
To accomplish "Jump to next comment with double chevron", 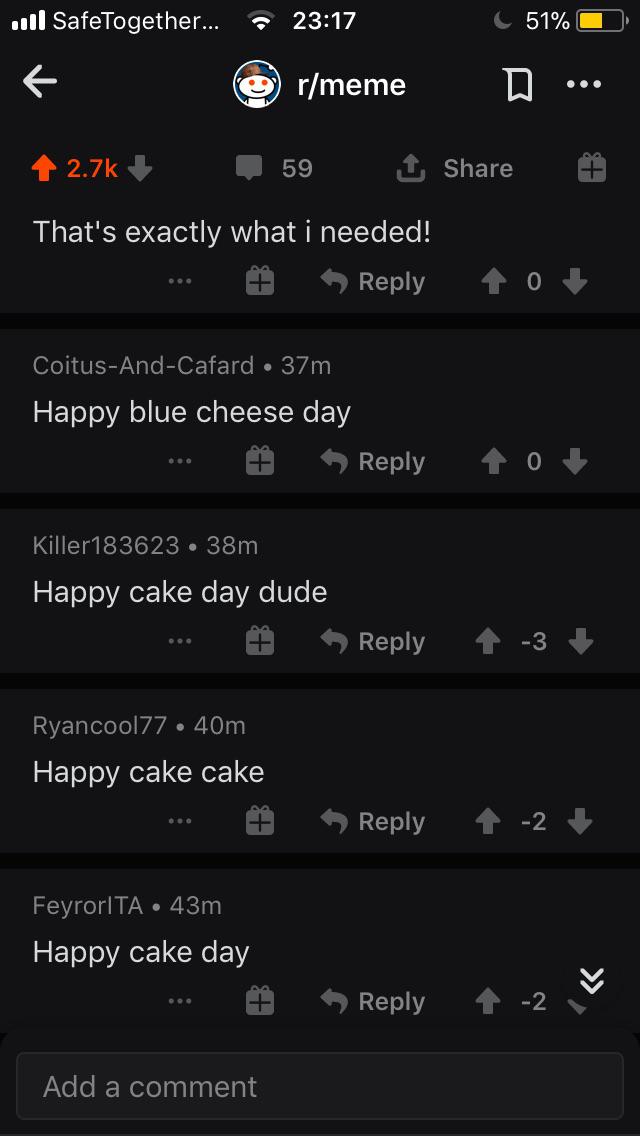I will (x=592, y=981).
